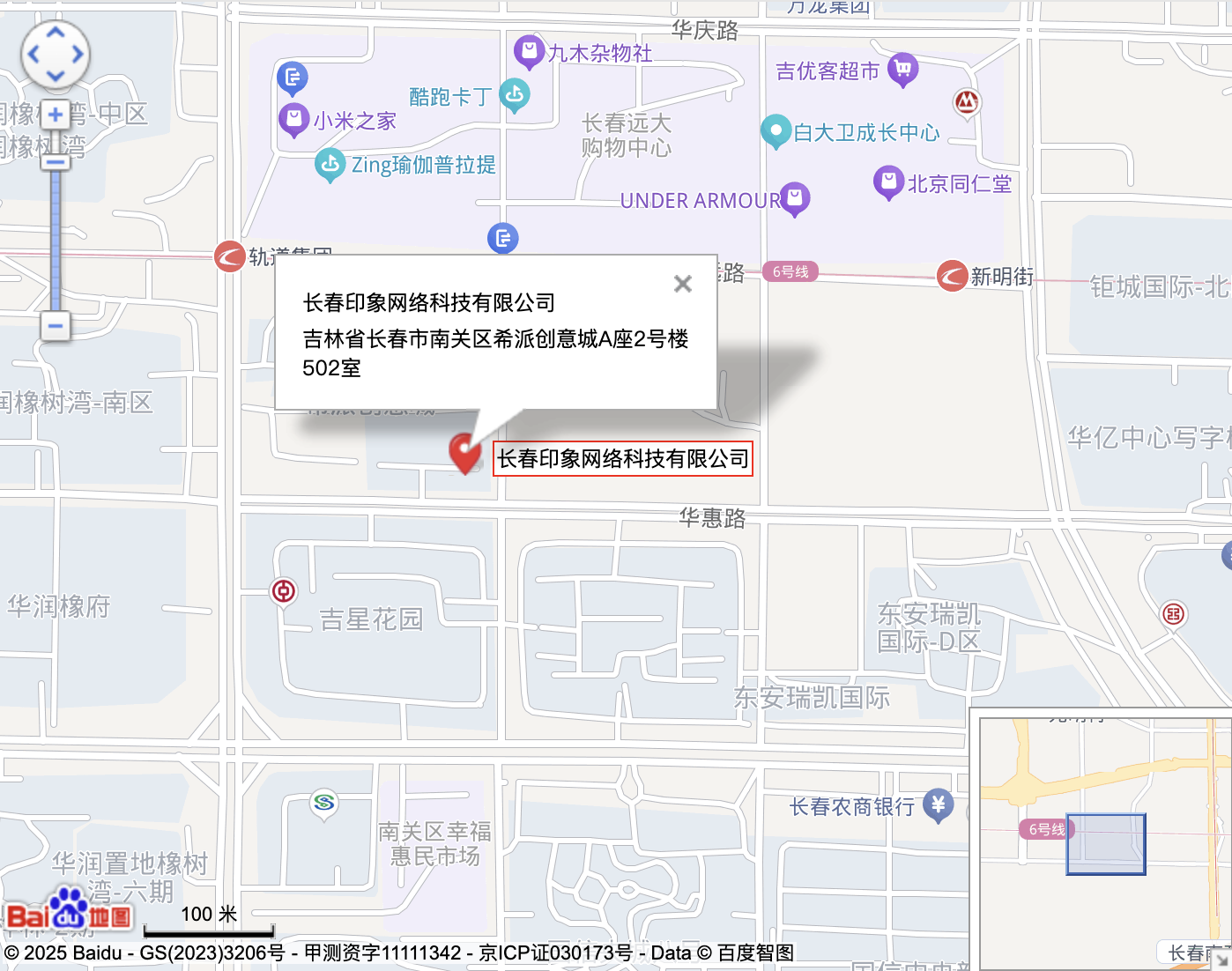Select the 小米之家 store marker

[293, 119]
